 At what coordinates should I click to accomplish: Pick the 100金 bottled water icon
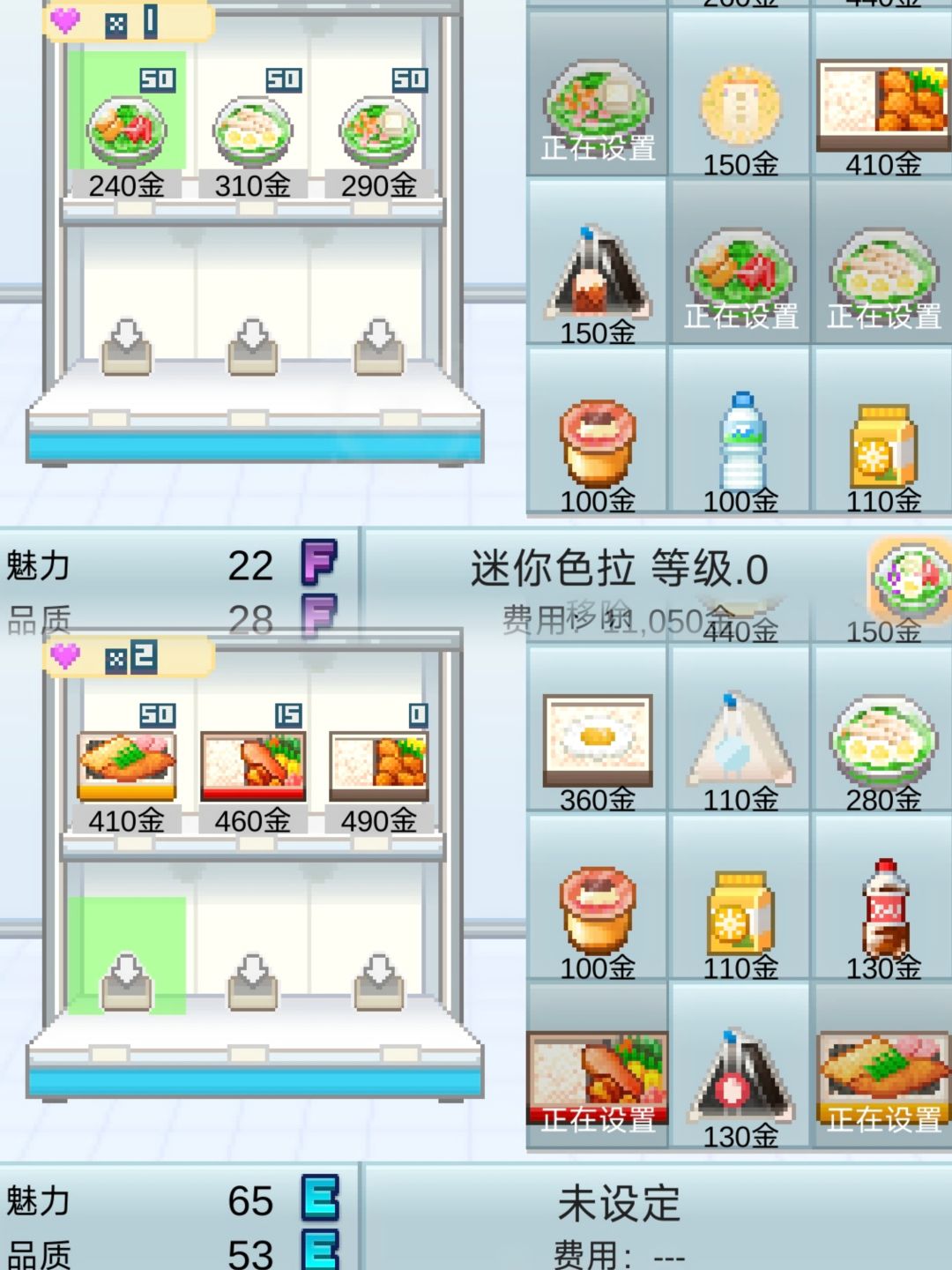point(740,437)
